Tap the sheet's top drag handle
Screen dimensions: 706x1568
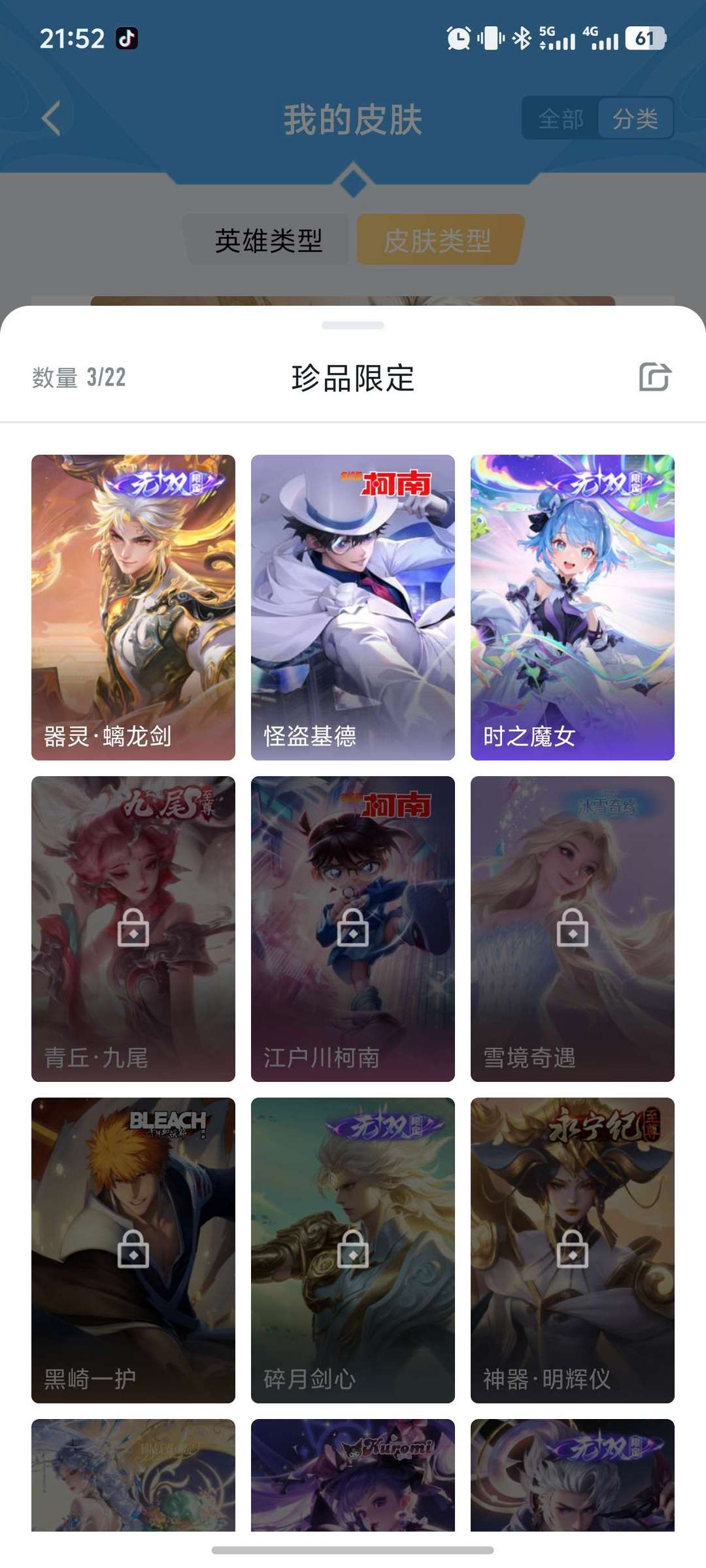click(x=353, y=325)
